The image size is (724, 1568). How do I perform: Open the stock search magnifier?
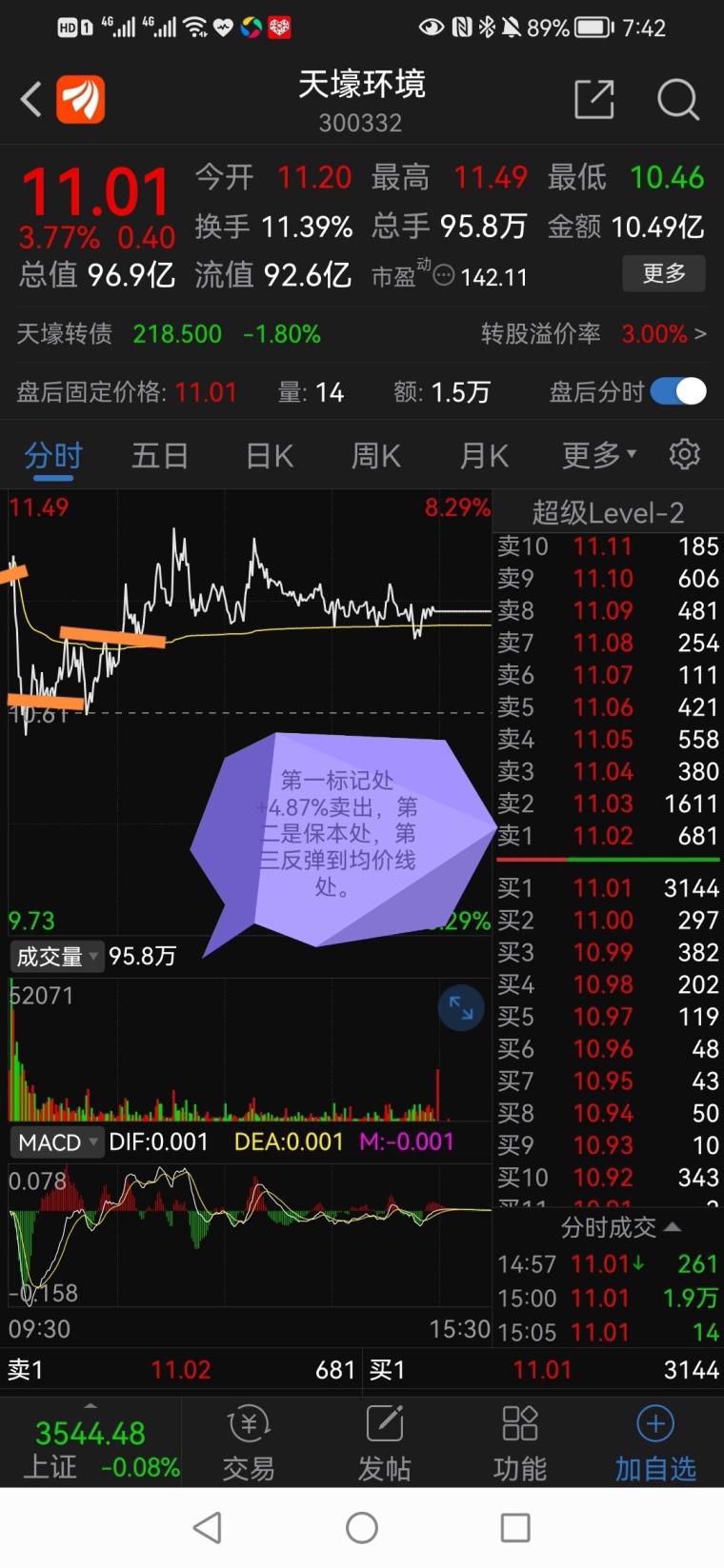(678, 99)
